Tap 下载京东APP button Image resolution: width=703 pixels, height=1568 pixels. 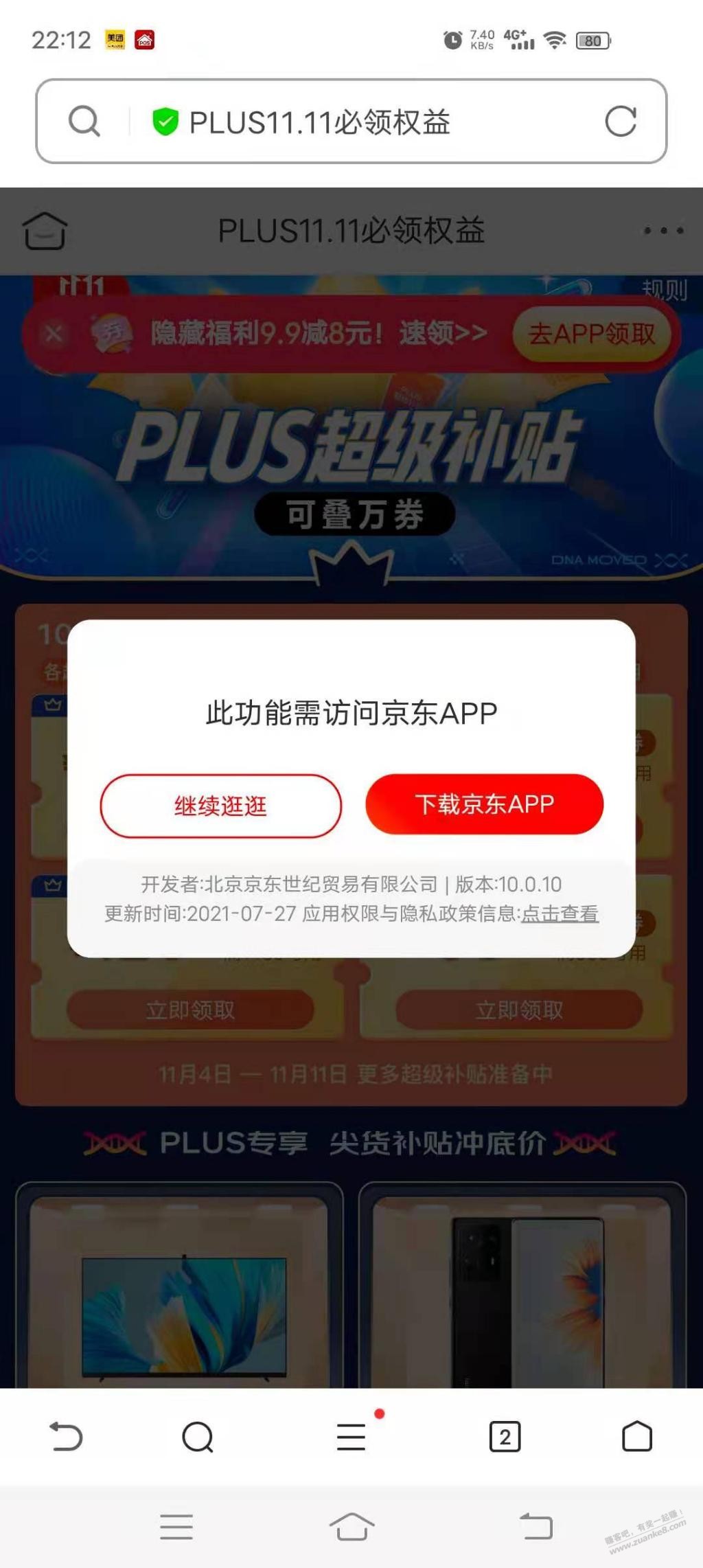[x=484, y=804]
